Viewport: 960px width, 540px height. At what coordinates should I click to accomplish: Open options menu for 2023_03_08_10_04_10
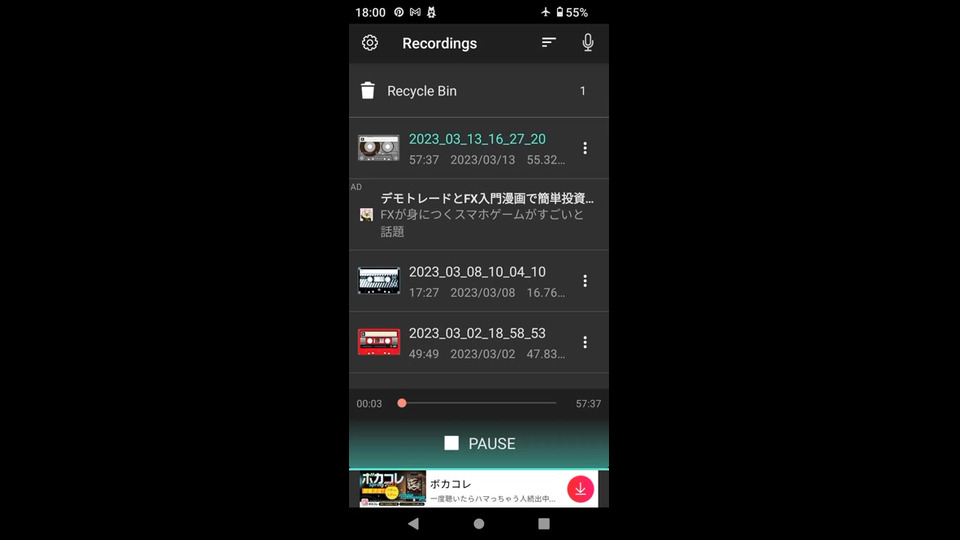pyautogui.click(x=585, y=281)
